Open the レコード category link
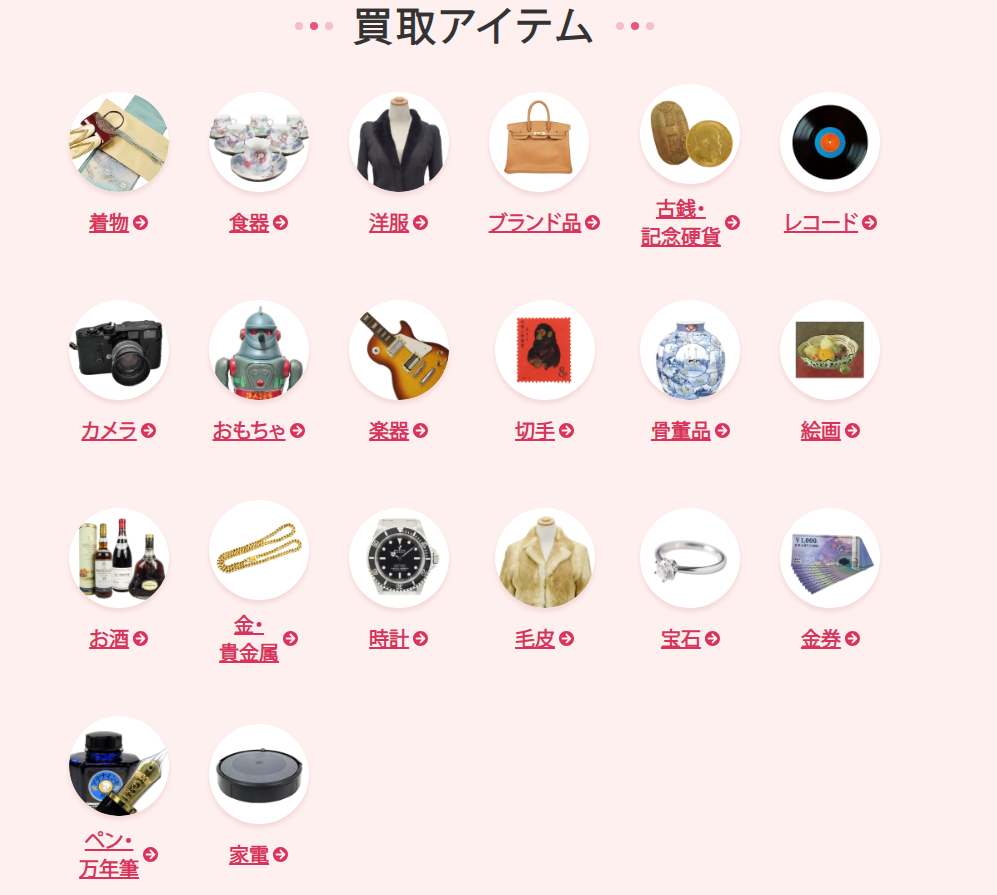The image size is (997, 895). point(821,223)
